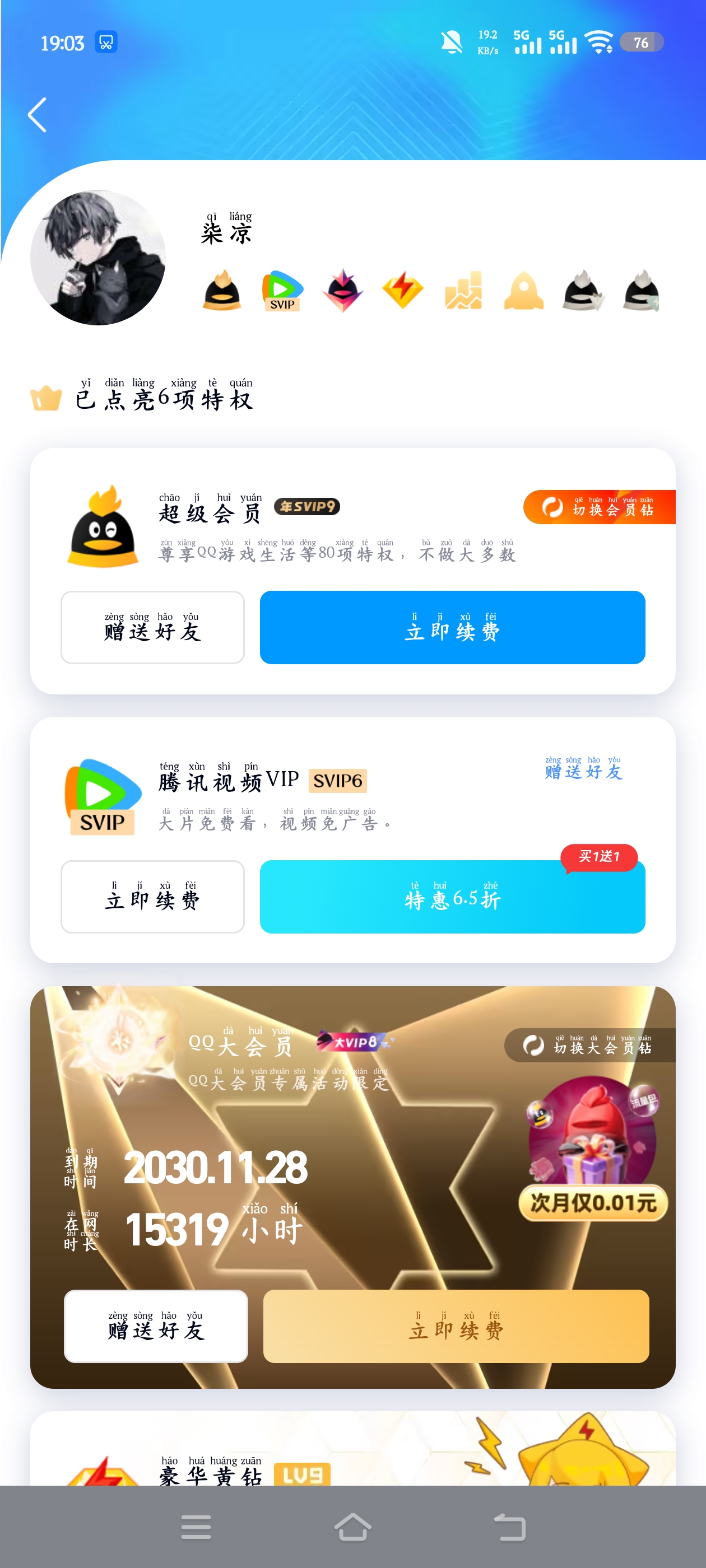Open the 次月仅0.01元 promotion
The image size is (706, 1568).
593,1203
